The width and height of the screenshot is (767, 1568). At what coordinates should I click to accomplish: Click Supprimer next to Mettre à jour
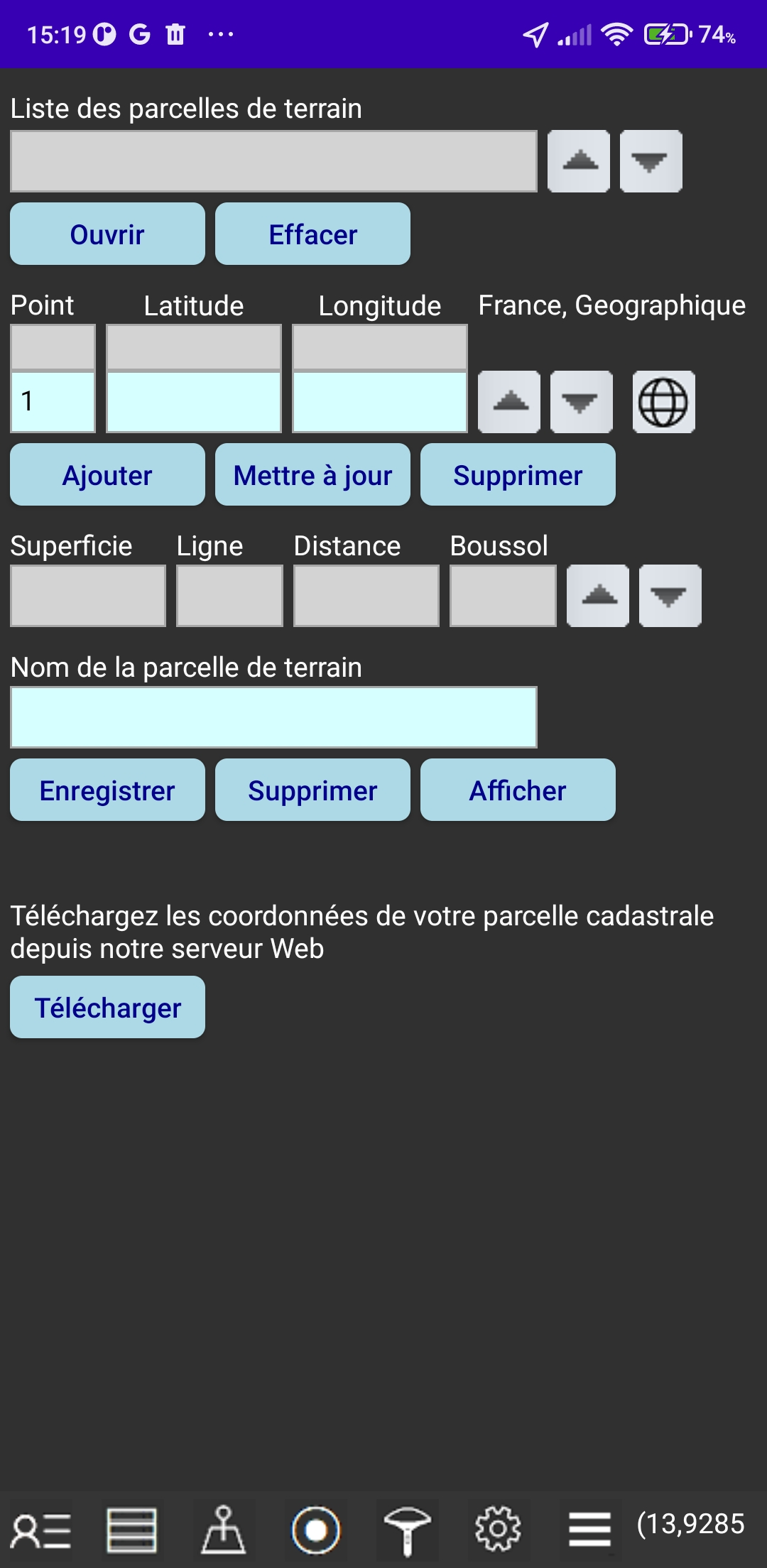point(518,475)
